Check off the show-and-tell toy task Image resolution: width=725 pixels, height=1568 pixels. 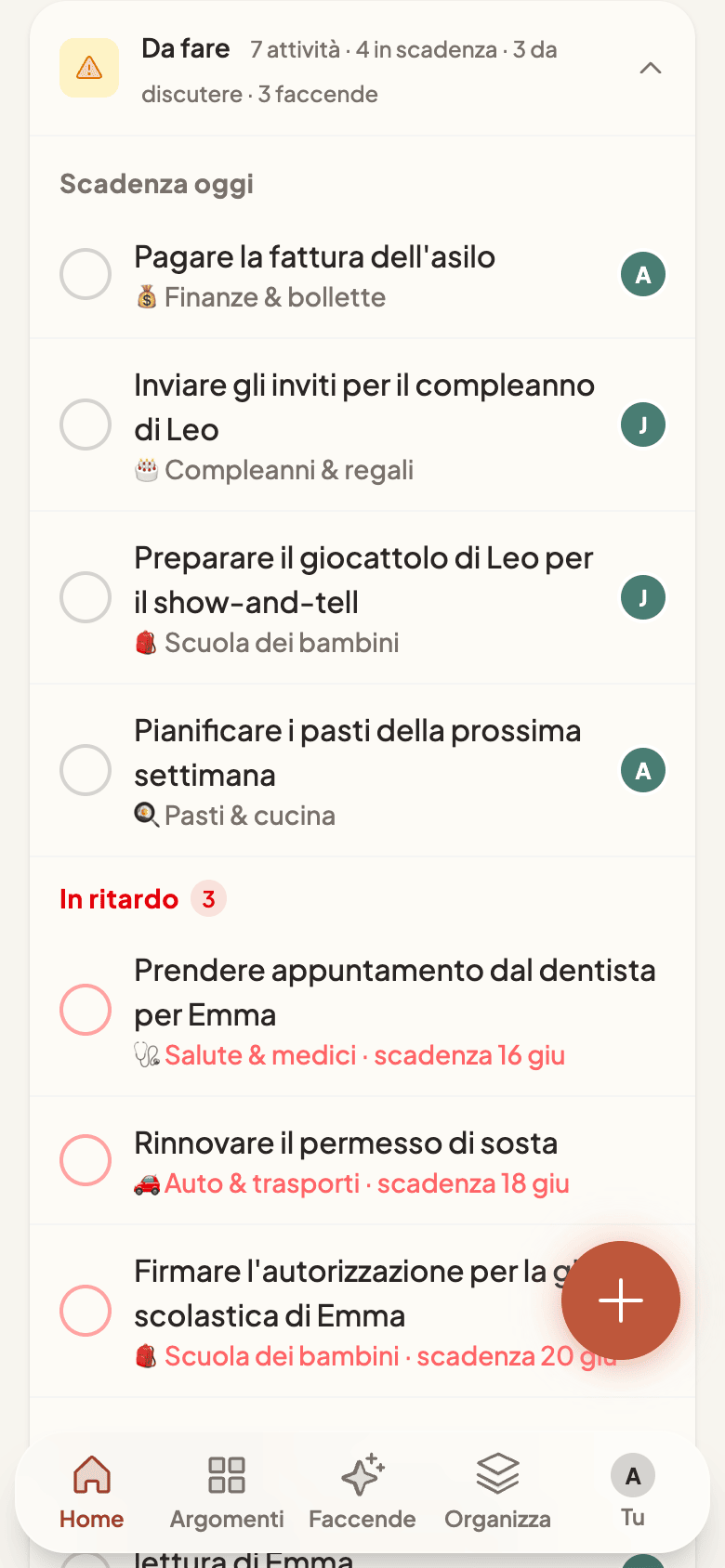(86, 597)
